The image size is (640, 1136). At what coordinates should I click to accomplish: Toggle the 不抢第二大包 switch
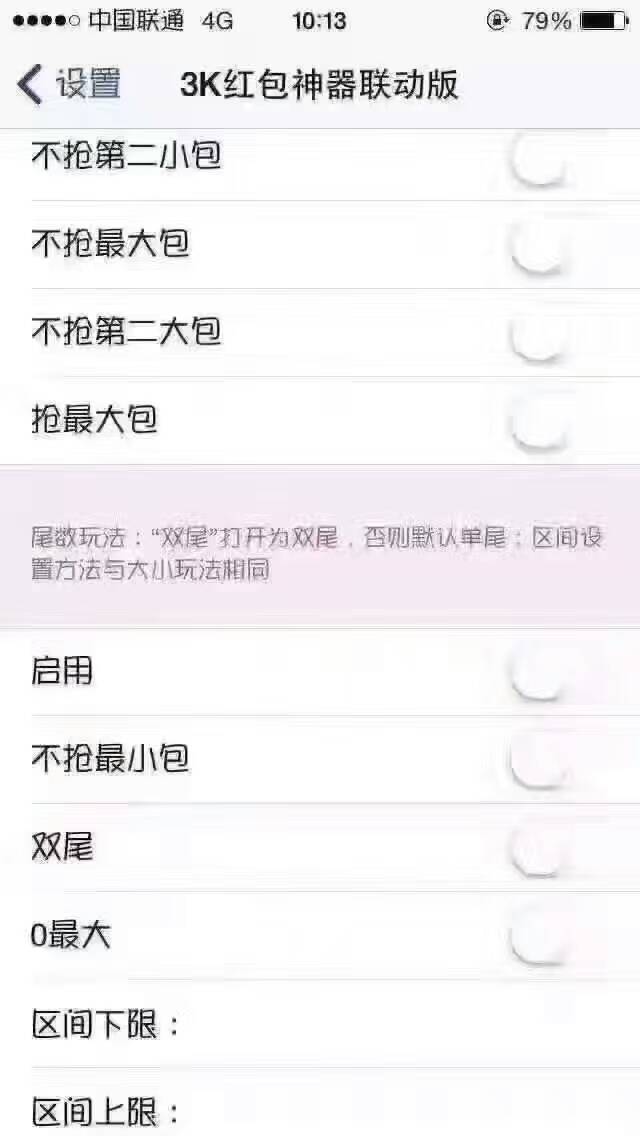(554, 333)
